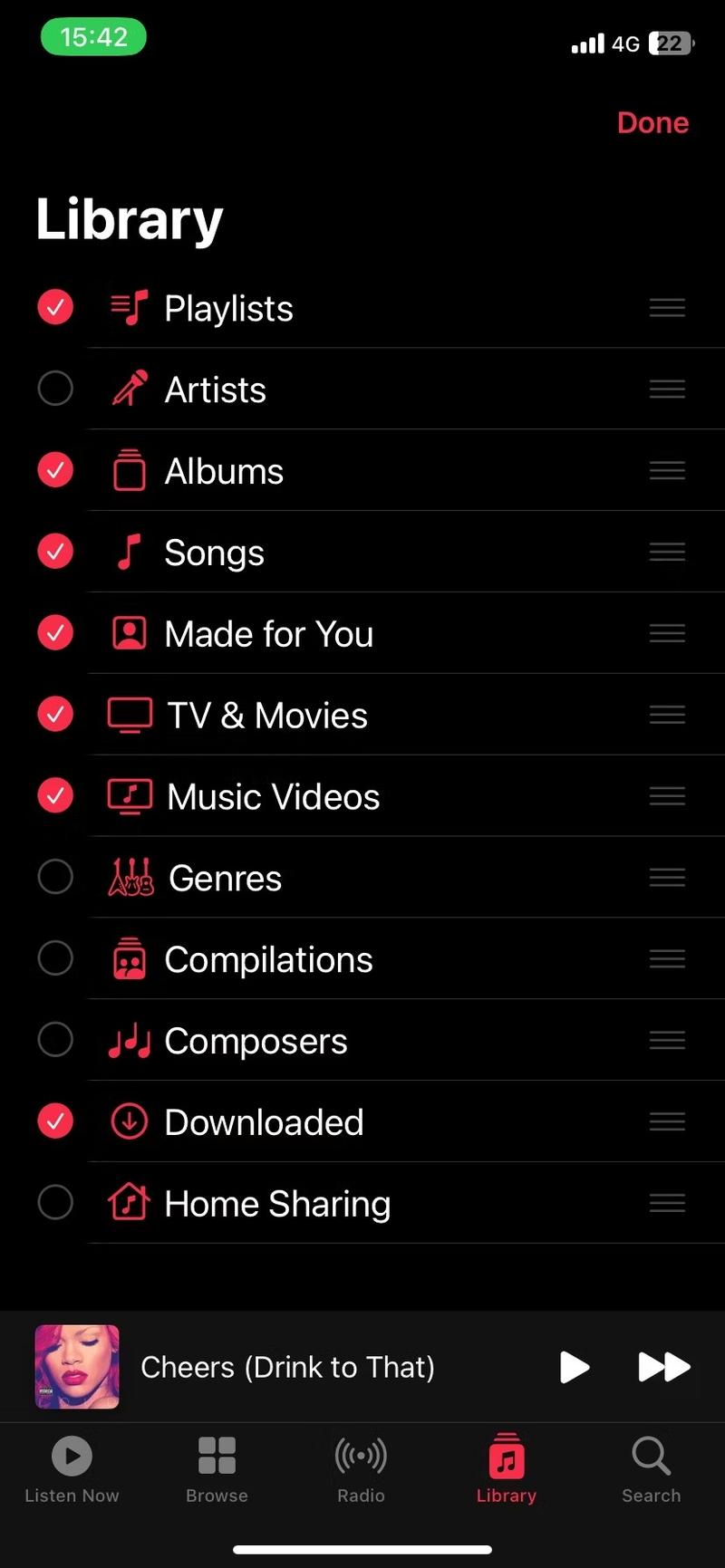Enable the Artists checkbox

(55, 389)
